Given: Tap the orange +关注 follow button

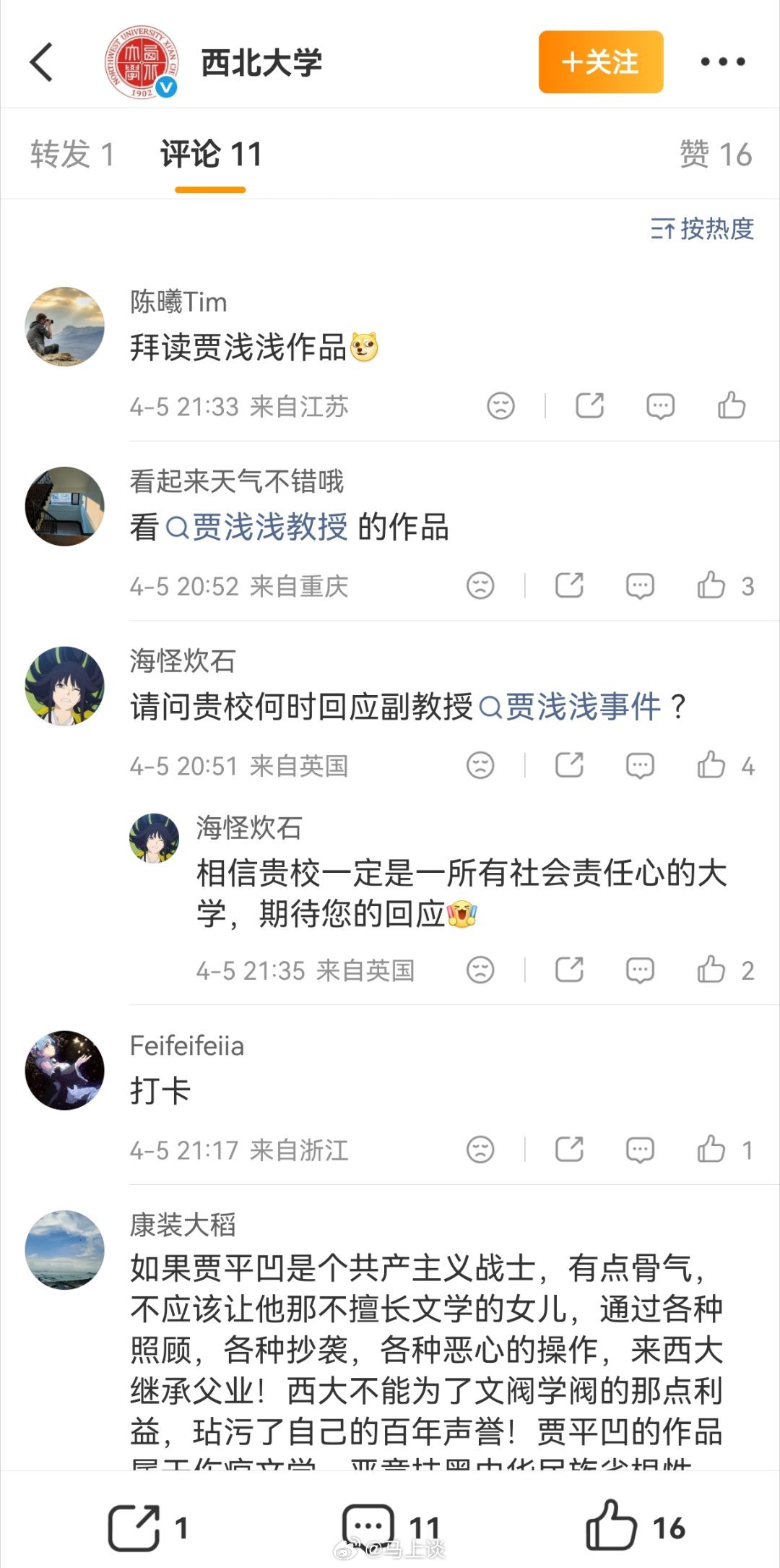Looking at the screenshot, I should [x=600, y=63].
